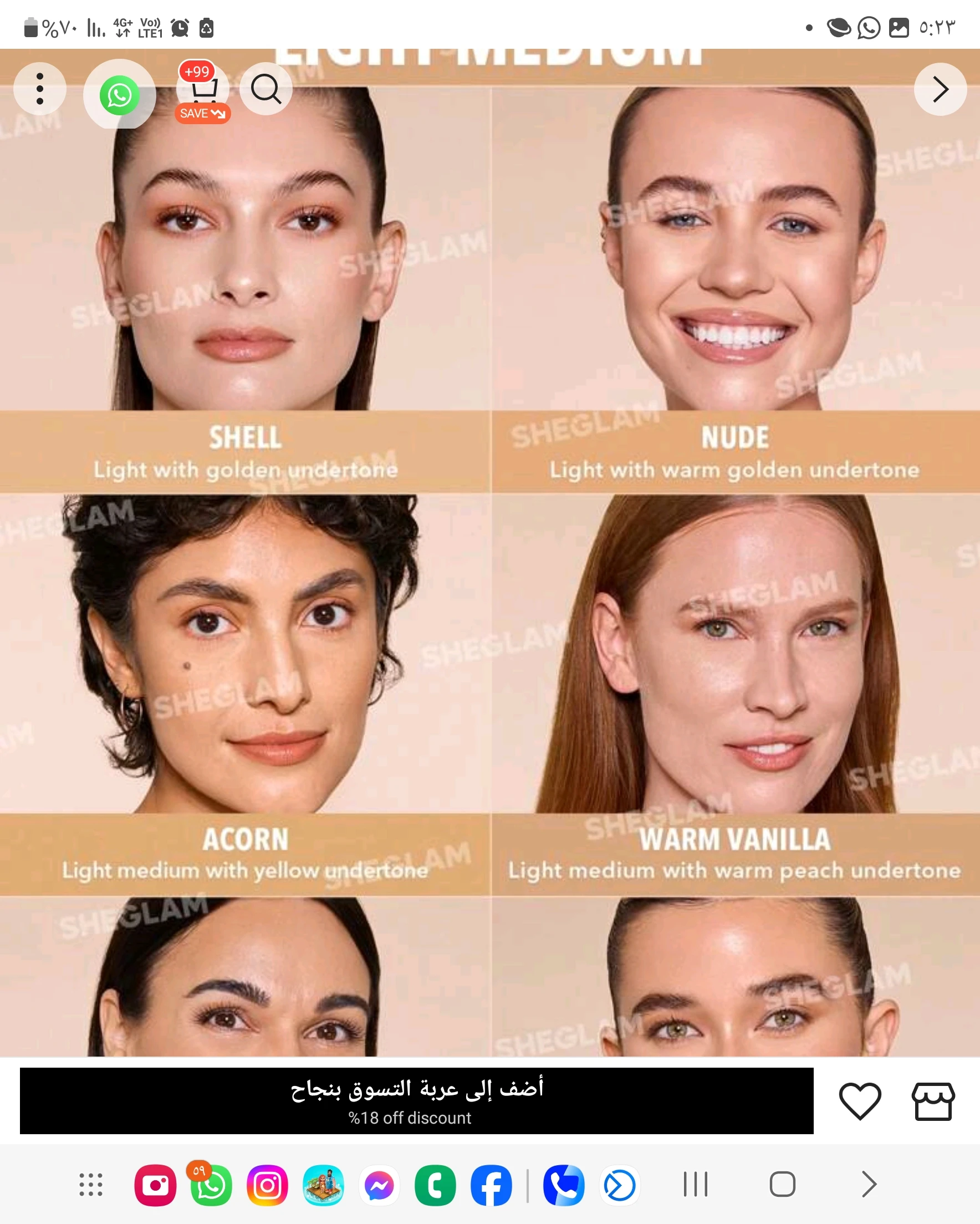Screen dimensions: 980x1224
Task: Launch Instagram from the taskbar
Action: (267, 1185)
